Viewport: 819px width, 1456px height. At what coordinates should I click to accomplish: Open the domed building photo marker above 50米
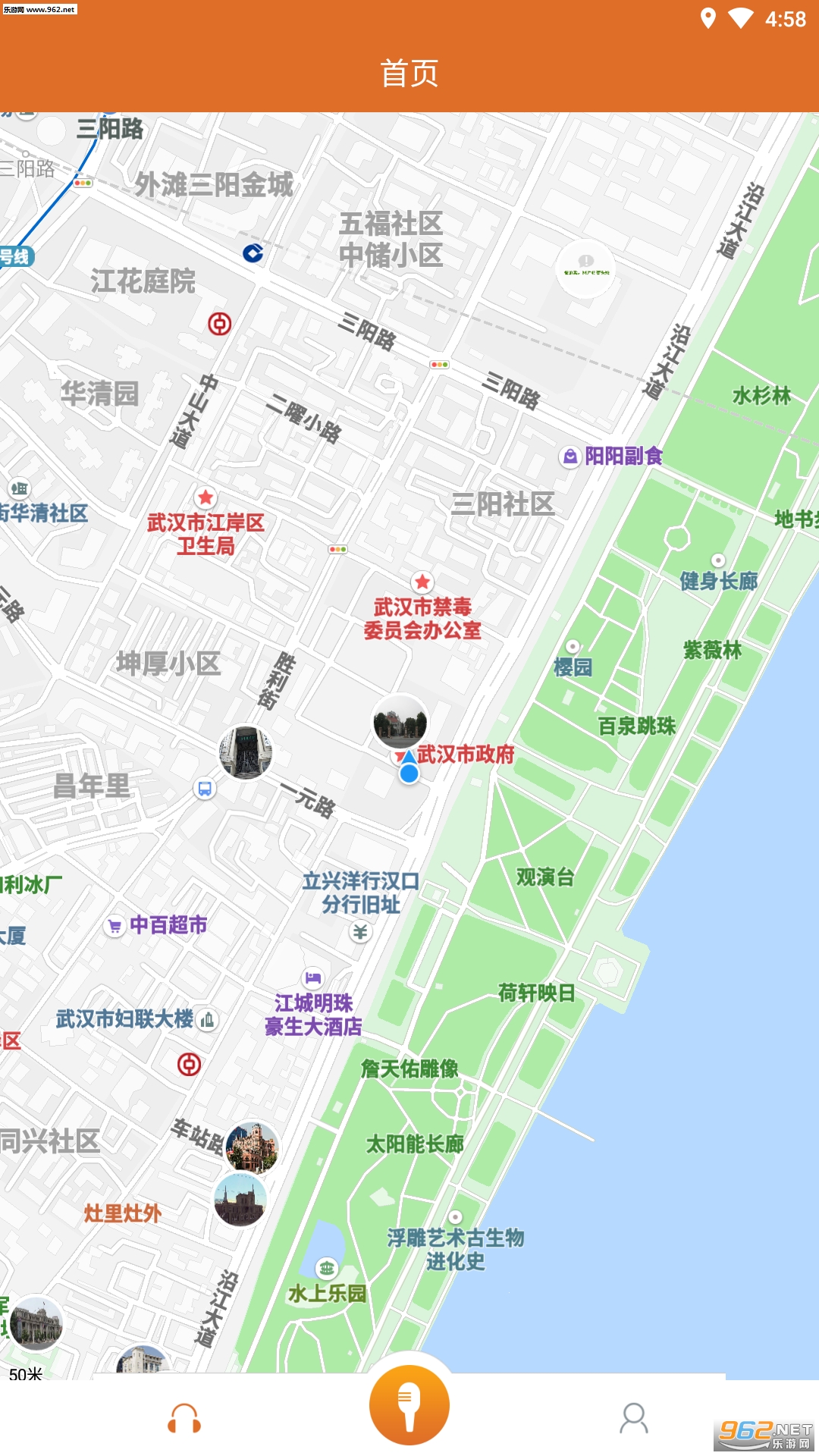pyautogui.click(x=36, y=1323)
